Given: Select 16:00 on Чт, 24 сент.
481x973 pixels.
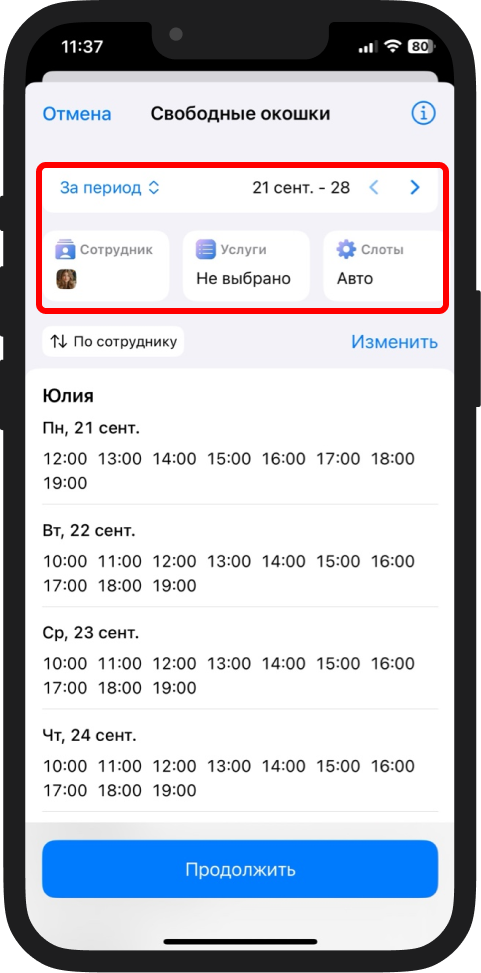Looking at the screenshot, I should point(393,766).
